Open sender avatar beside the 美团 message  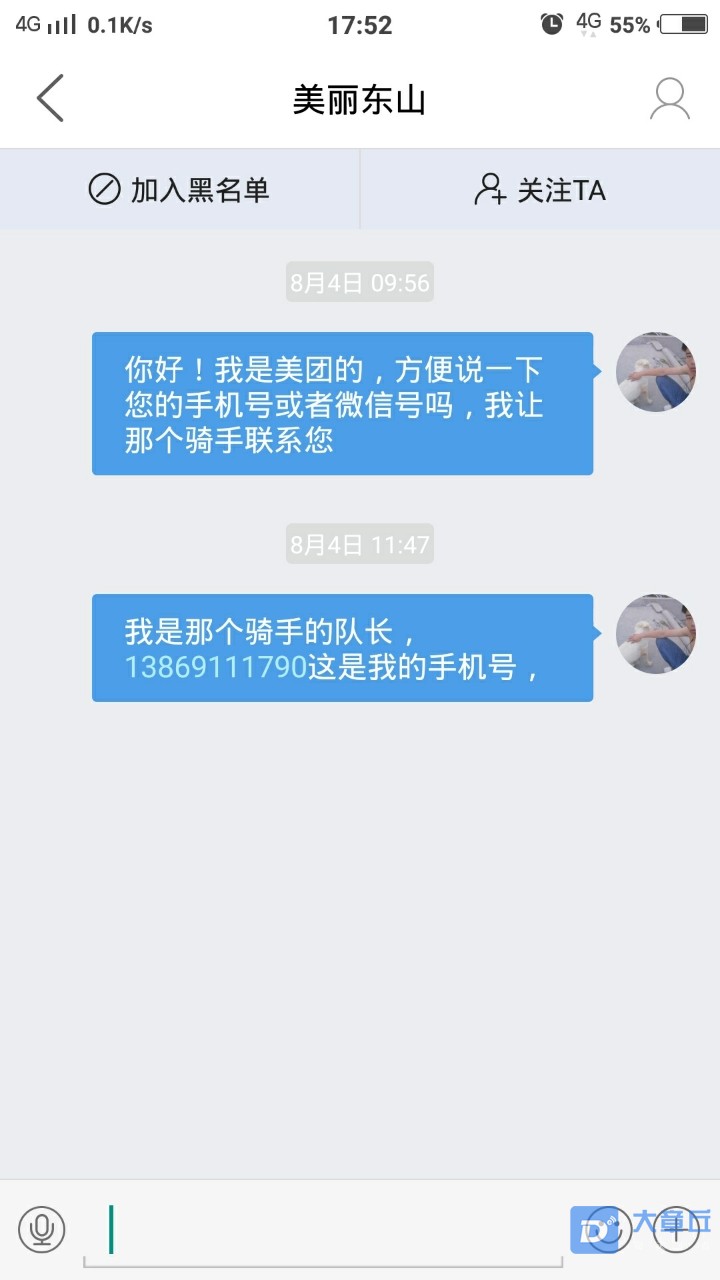(655, 372)
